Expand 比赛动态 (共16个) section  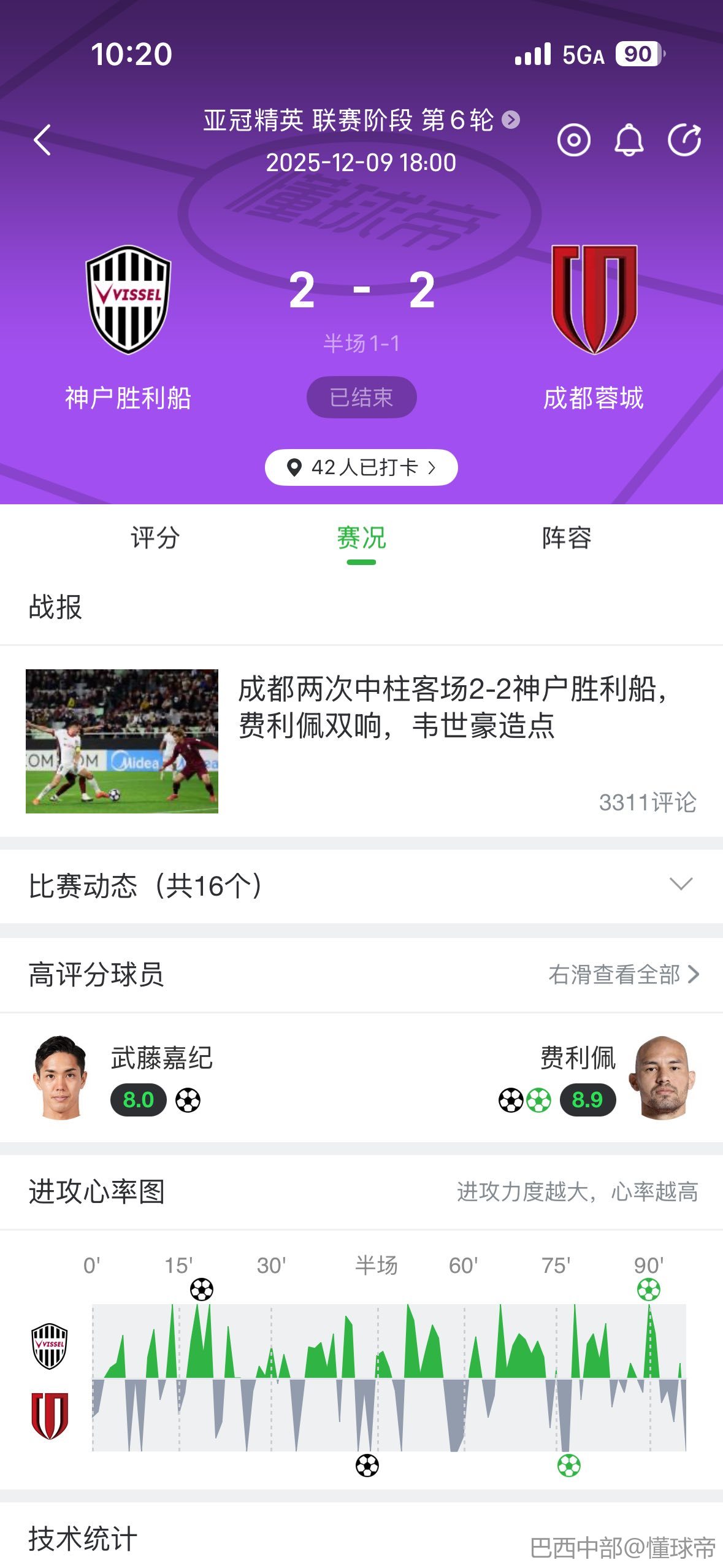coord(681,884)
